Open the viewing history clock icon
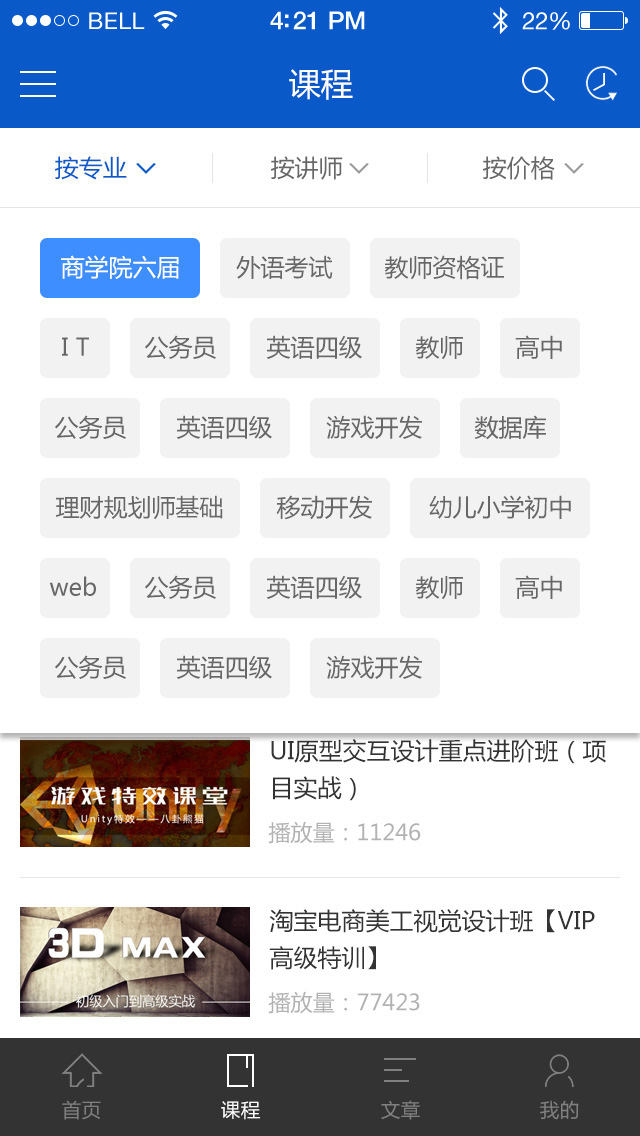This screenshot has height=1136, width=640. coord(602,84)
